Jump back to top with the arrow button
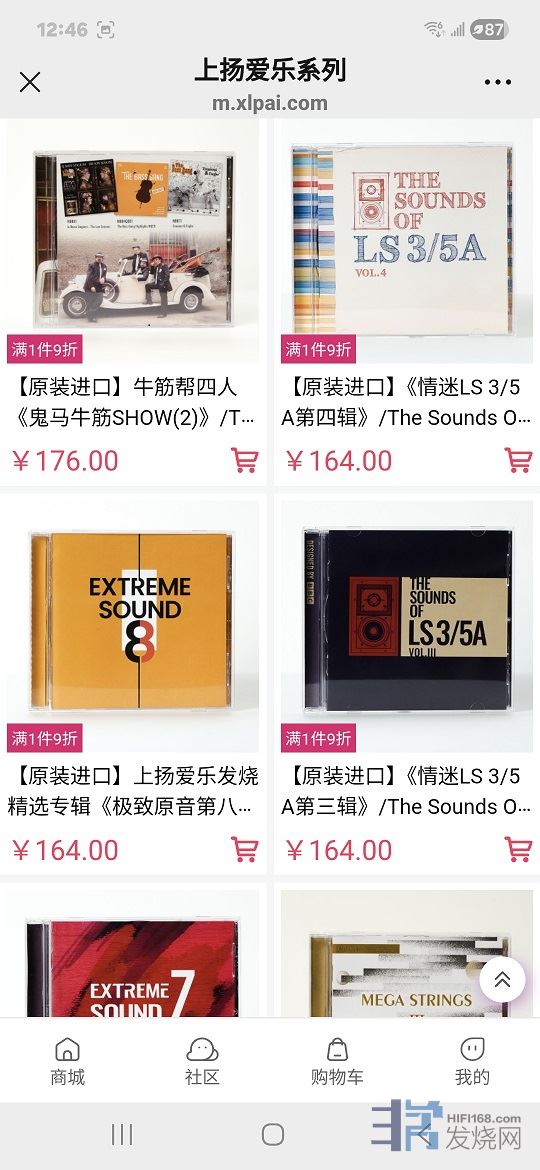The width and height of the screenshot is (540, 1170). click(x=502, y=979)
